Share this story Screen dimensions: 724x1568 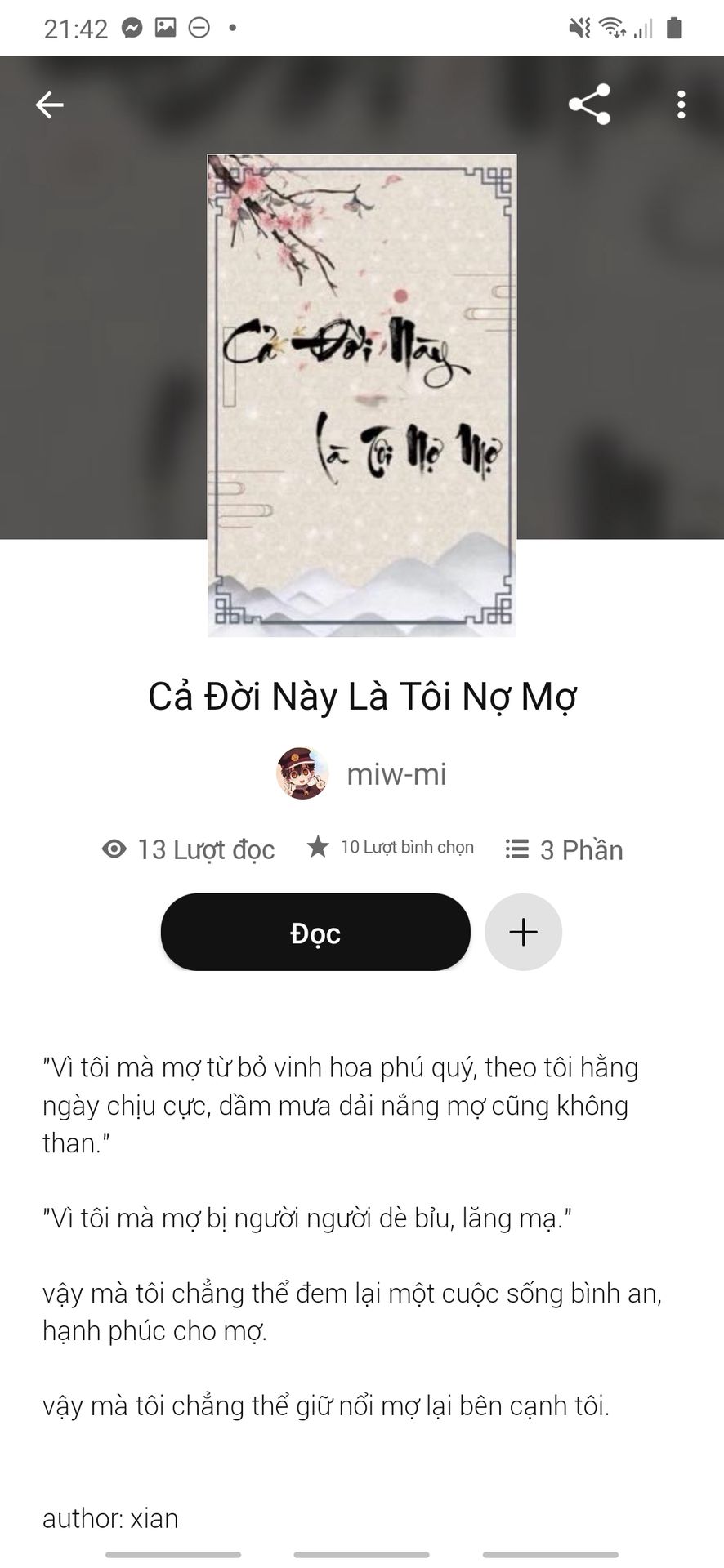coord(589,105)
